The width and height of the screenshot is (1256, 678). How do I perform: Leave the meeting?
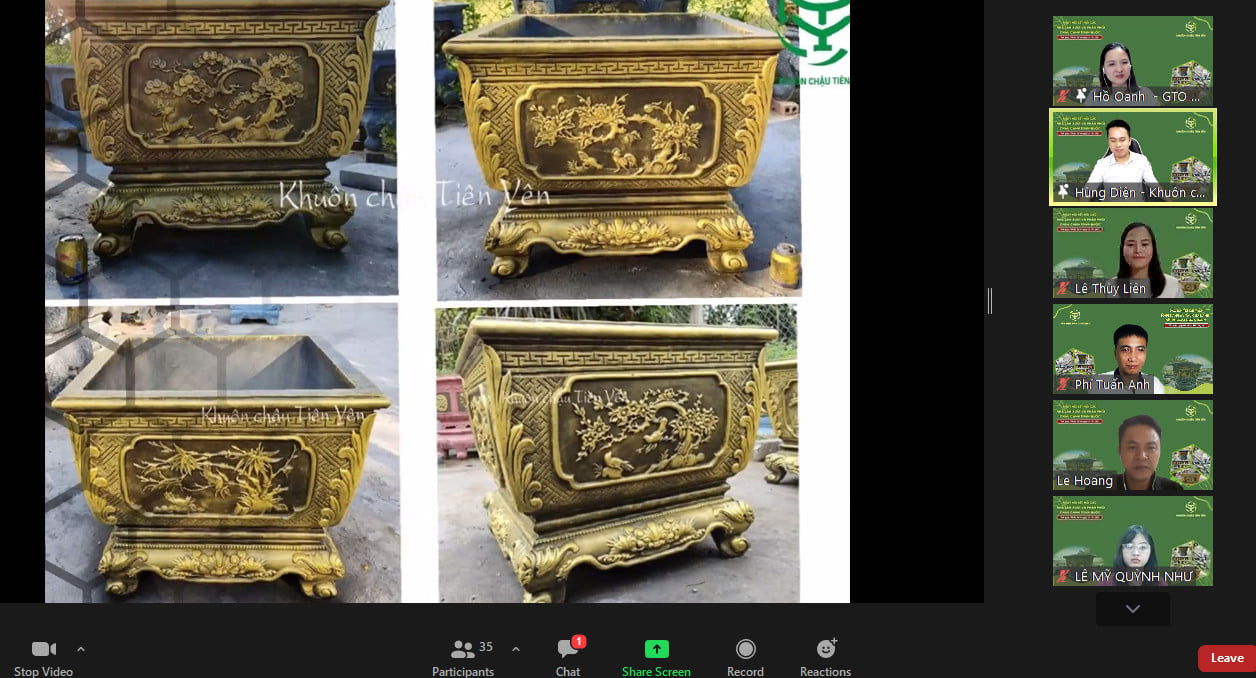[x=1227, y=658]
